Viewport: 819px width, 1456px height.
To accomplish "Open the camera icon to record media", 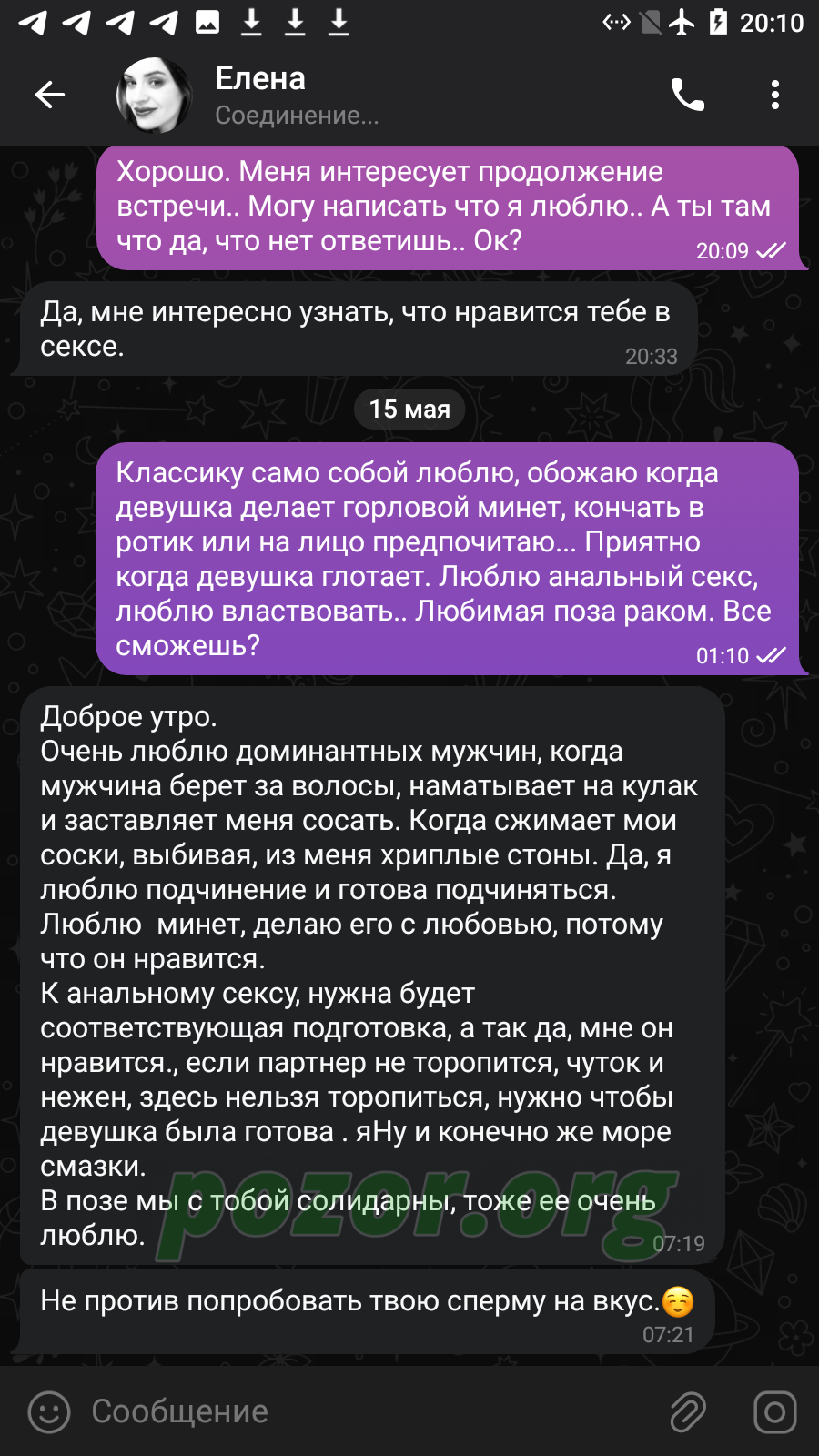I will click(x=775, y=1412).
